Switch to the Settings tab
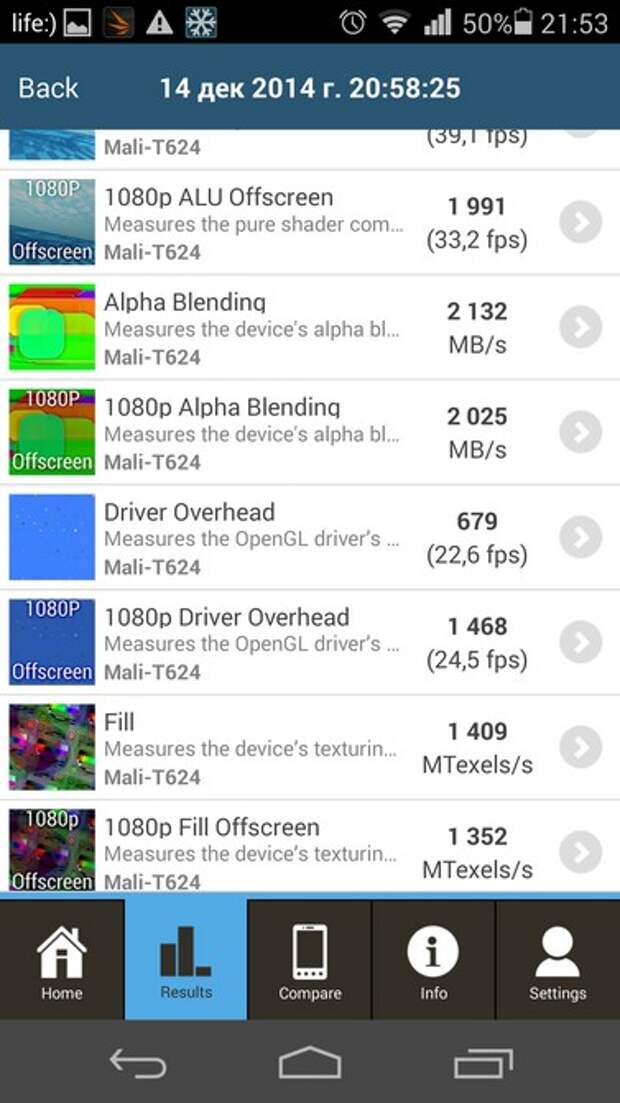Screen dimensions: 620x1103 tap(558, 960)
